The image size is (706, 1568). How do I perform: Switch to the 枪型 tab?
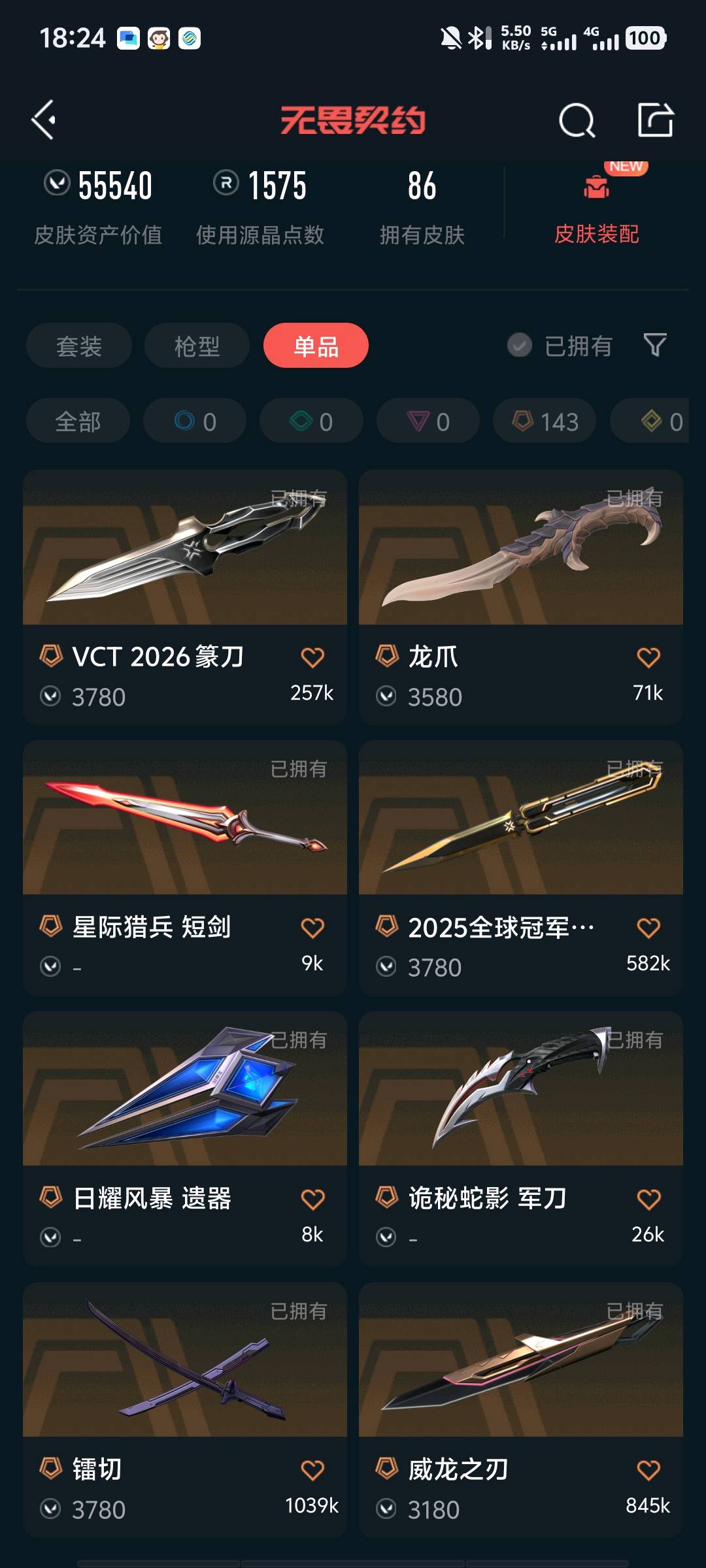tap(197, 346)
